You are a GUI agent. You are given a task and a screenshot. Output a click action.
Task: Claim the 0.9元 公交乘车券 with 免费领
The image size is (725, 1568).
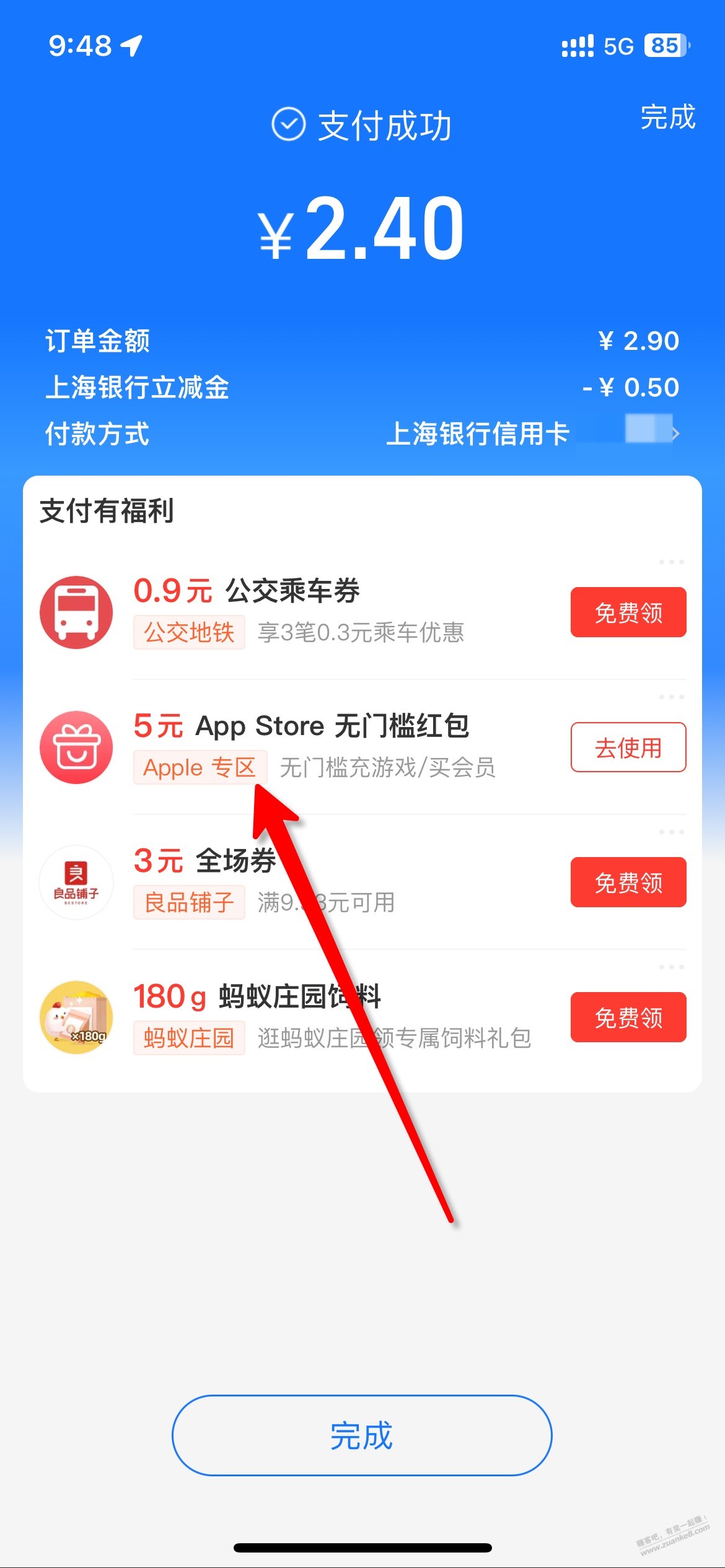(628, 612)
